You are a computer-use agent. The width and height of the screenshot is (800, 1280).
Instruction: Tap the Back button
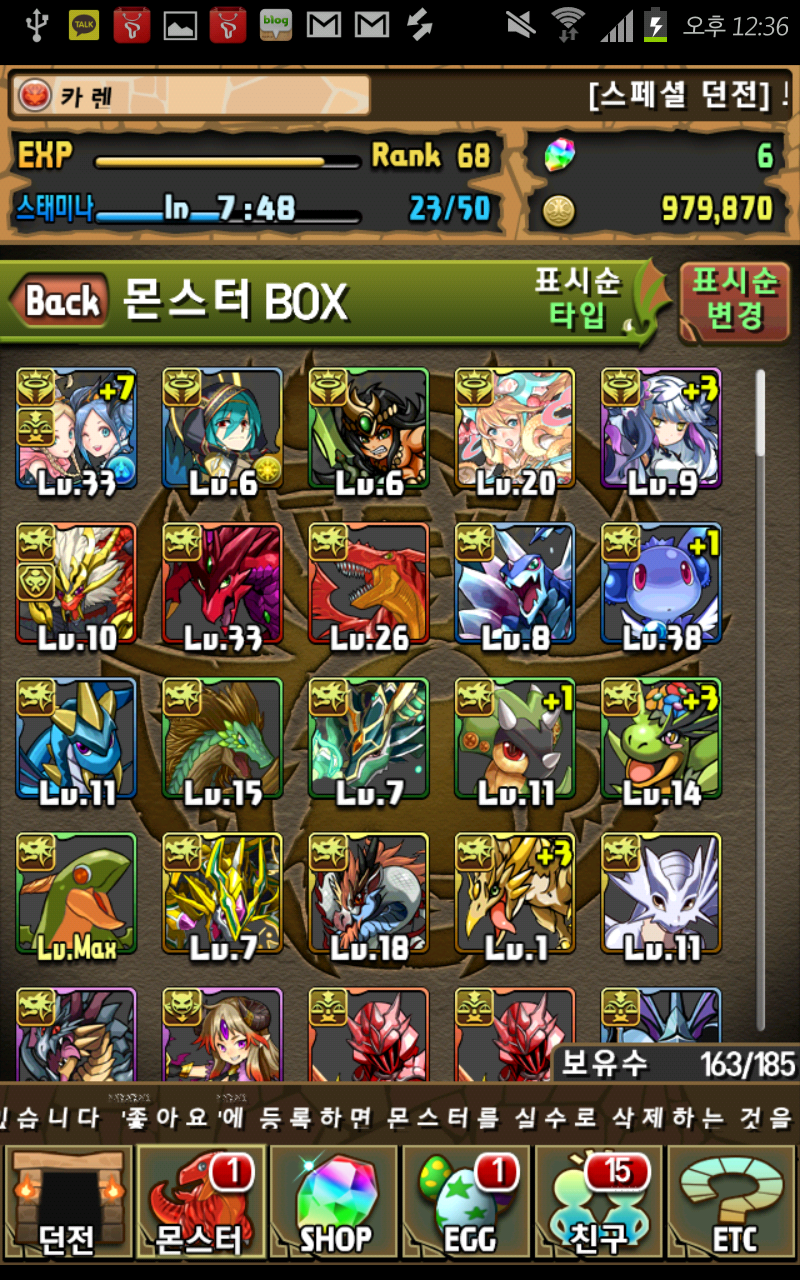pyautogui.click(x=60, y=301)
